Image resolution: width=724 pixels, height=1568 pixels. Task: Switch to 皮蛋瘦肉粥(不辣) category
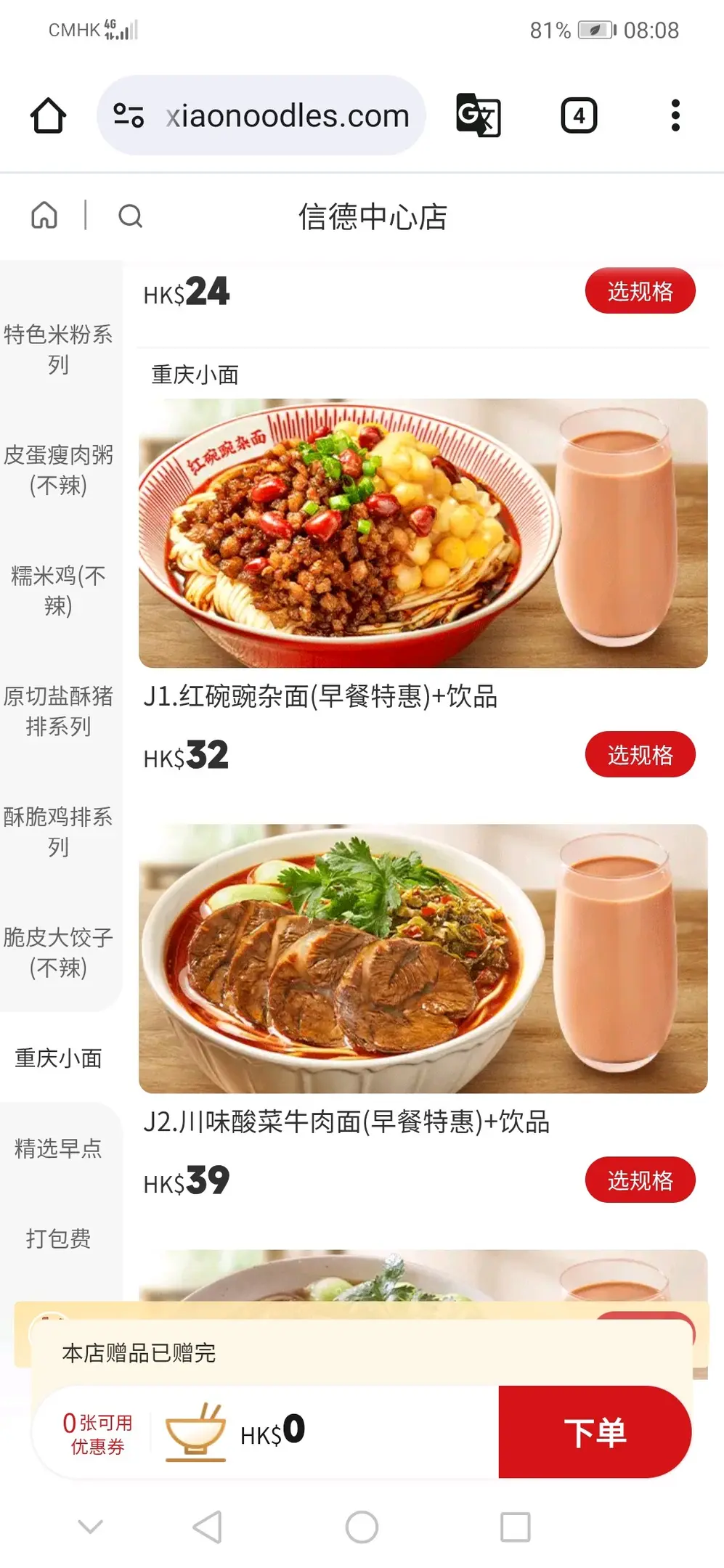[58, 470]
